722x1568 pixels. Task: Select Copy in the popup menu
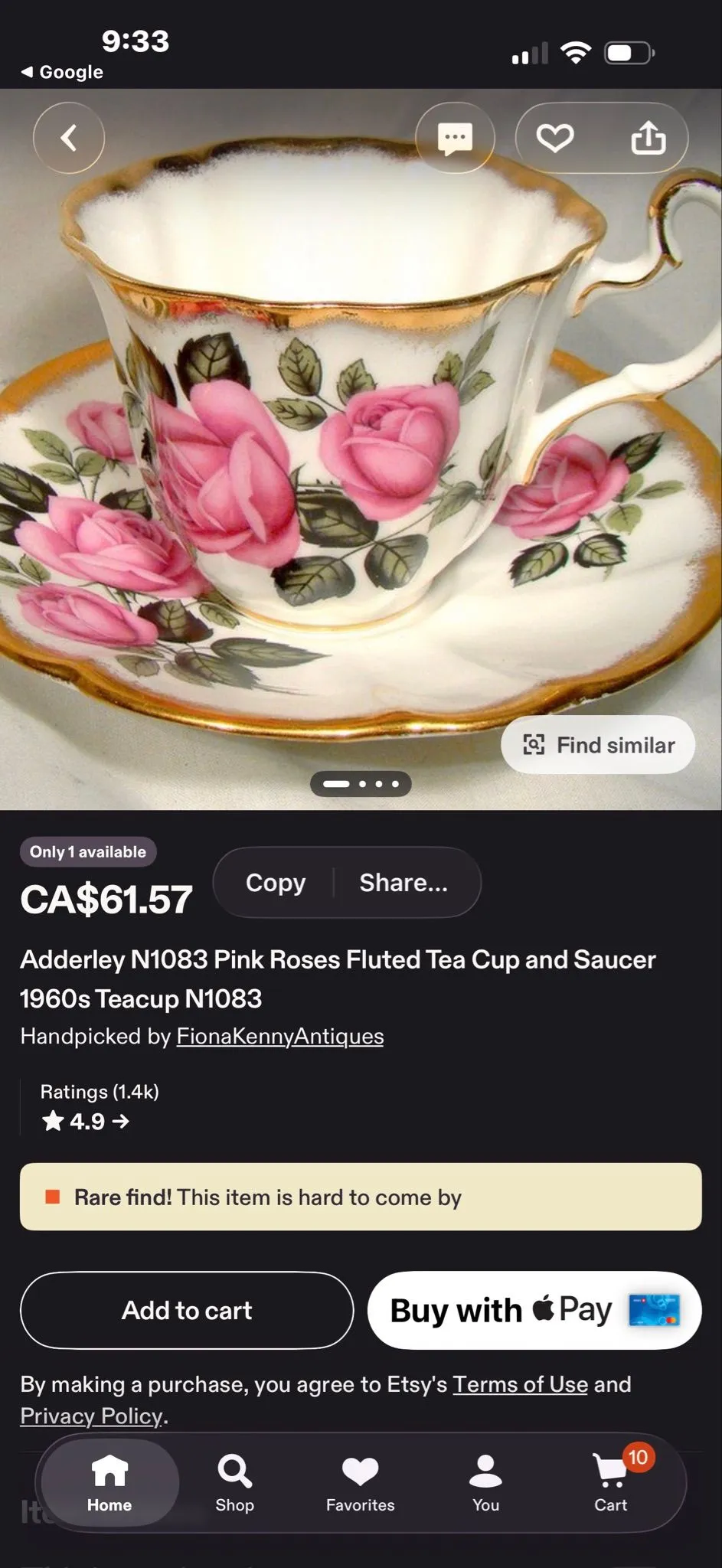[276, 883]
